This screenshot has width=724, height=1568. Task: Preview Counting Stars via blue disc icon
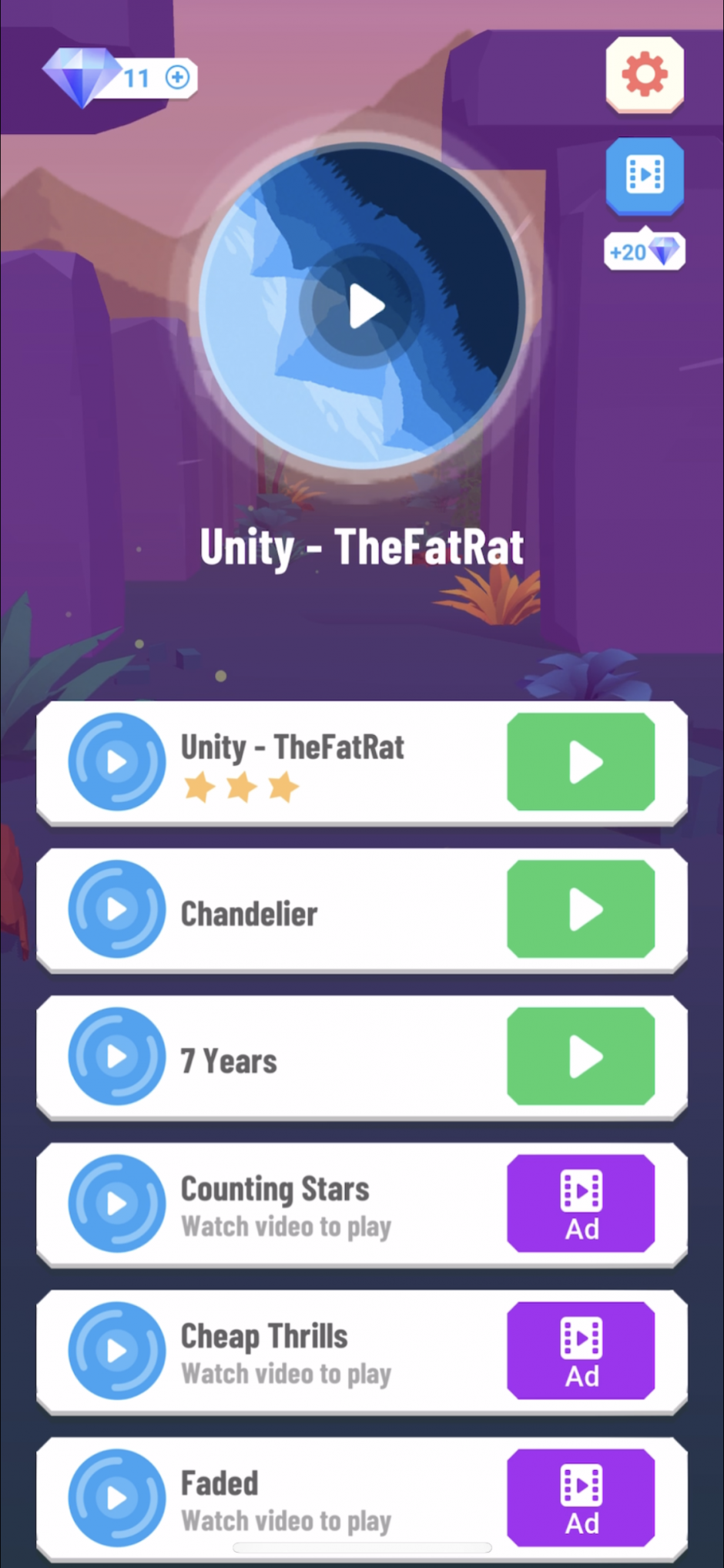(117, 1204)
